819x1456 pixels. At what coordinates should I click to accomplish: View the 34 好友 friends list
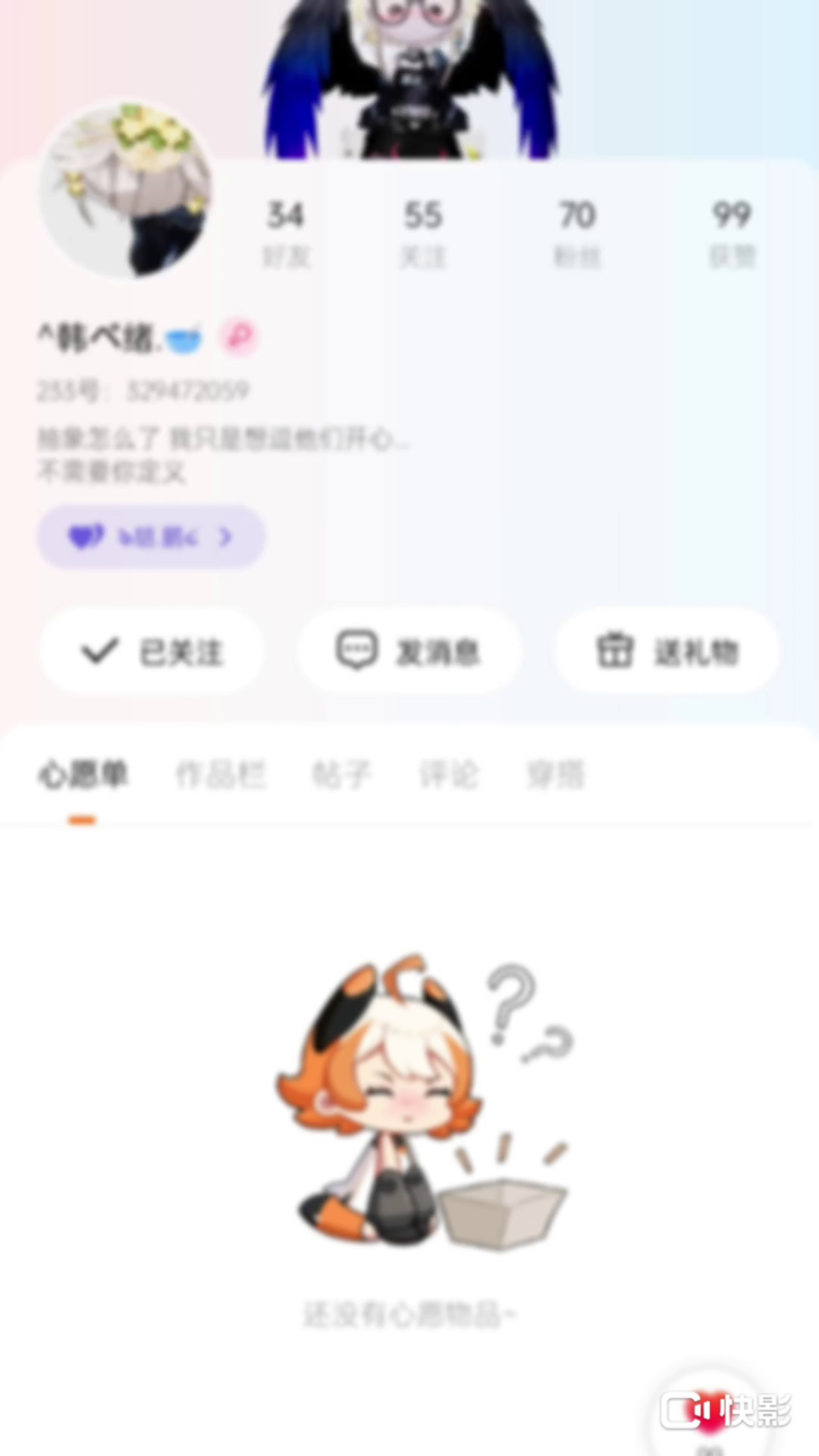coord(286,234)
